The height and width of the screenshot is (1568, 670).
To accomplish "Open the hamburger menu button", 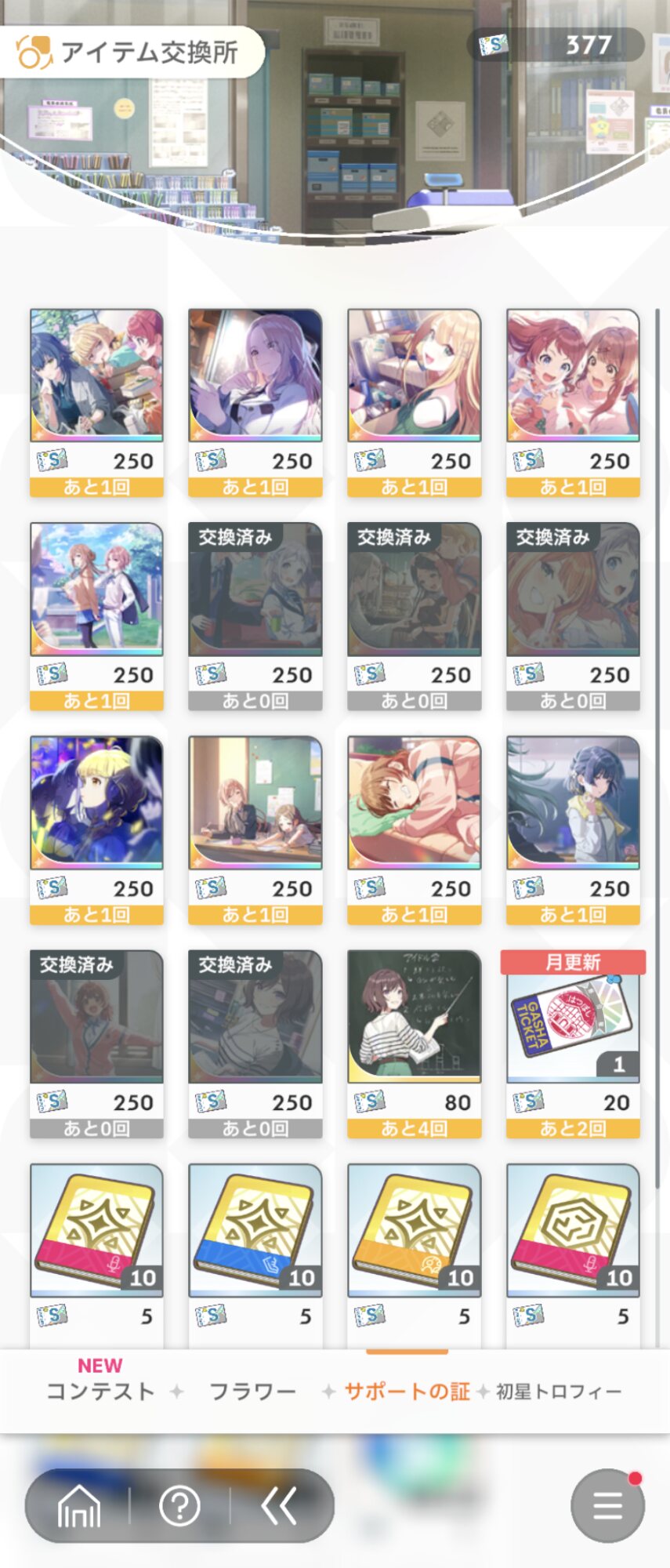I will coord(607,1506).
